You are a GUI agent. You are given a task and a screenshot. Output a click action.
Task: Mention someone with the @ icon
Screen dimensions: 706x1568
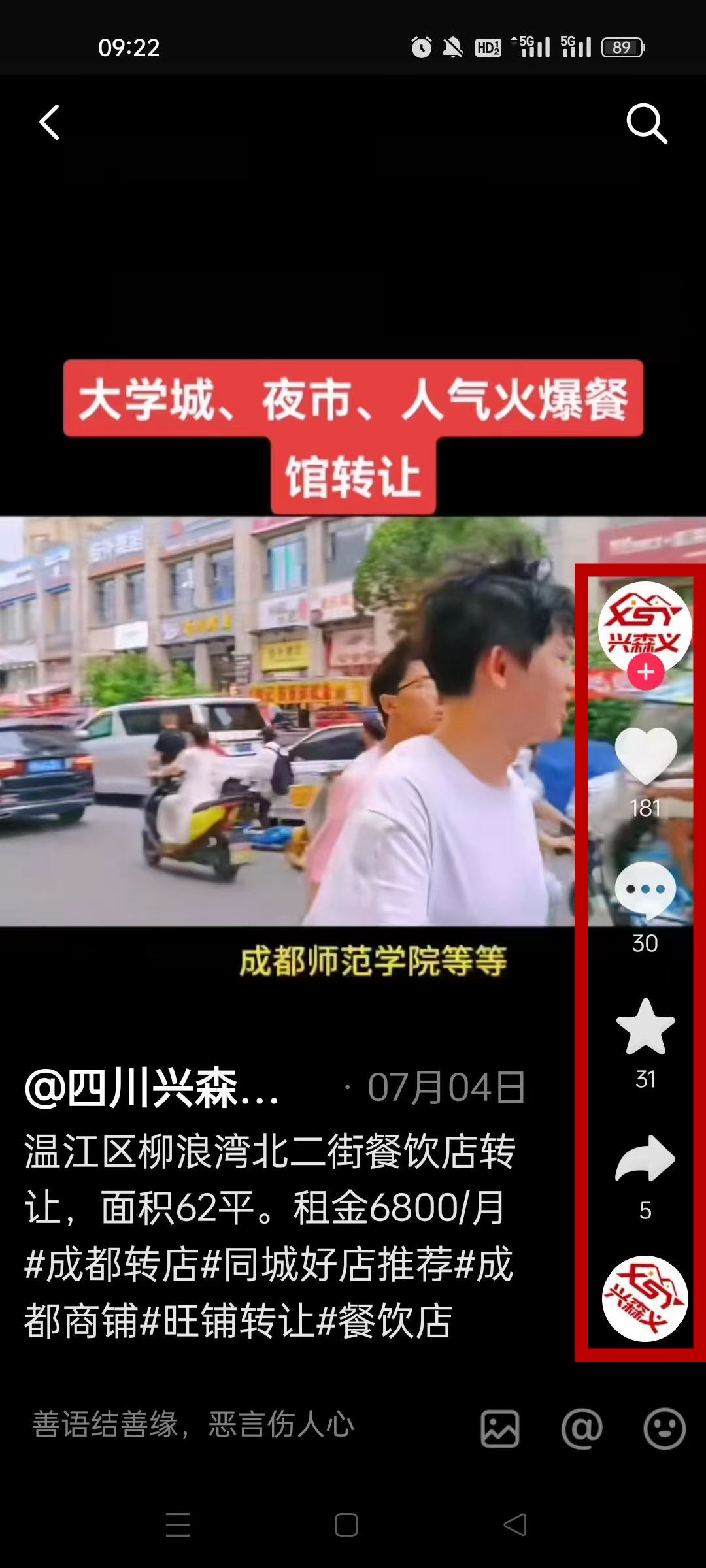pyautogui.click(x=582, y=1429)
